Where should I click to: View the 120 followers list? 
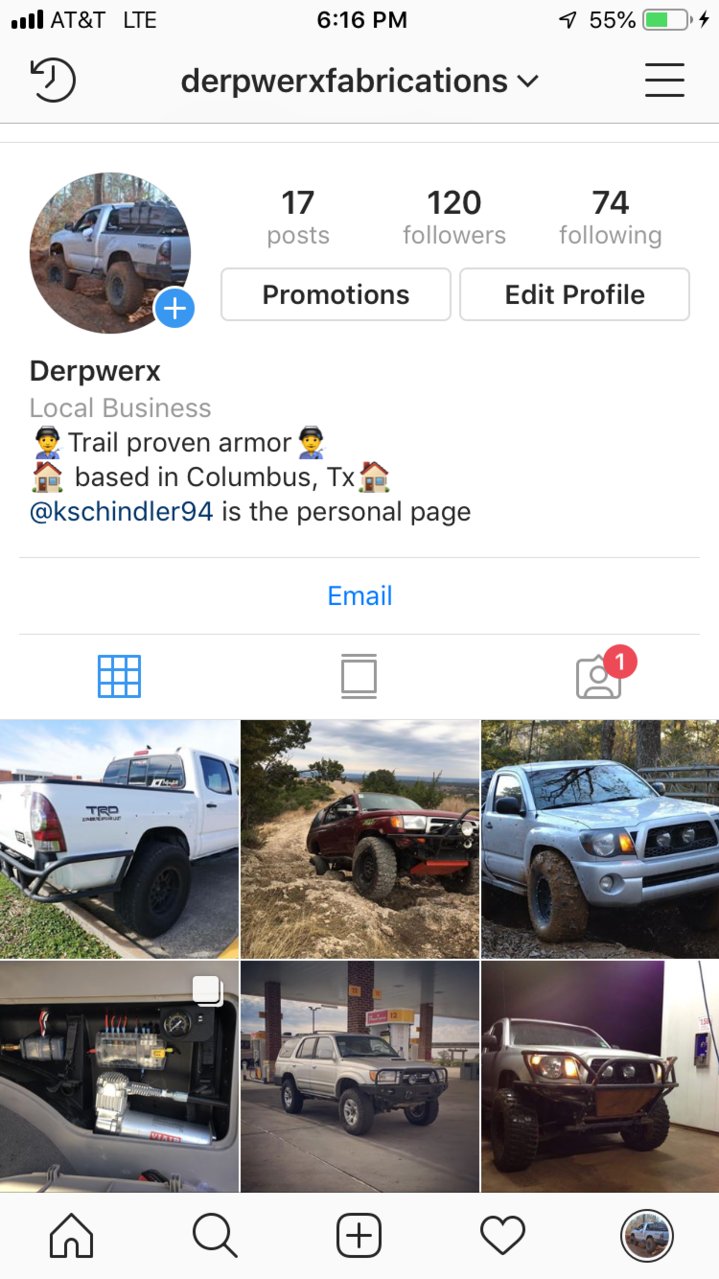click(x=454, y=217)
